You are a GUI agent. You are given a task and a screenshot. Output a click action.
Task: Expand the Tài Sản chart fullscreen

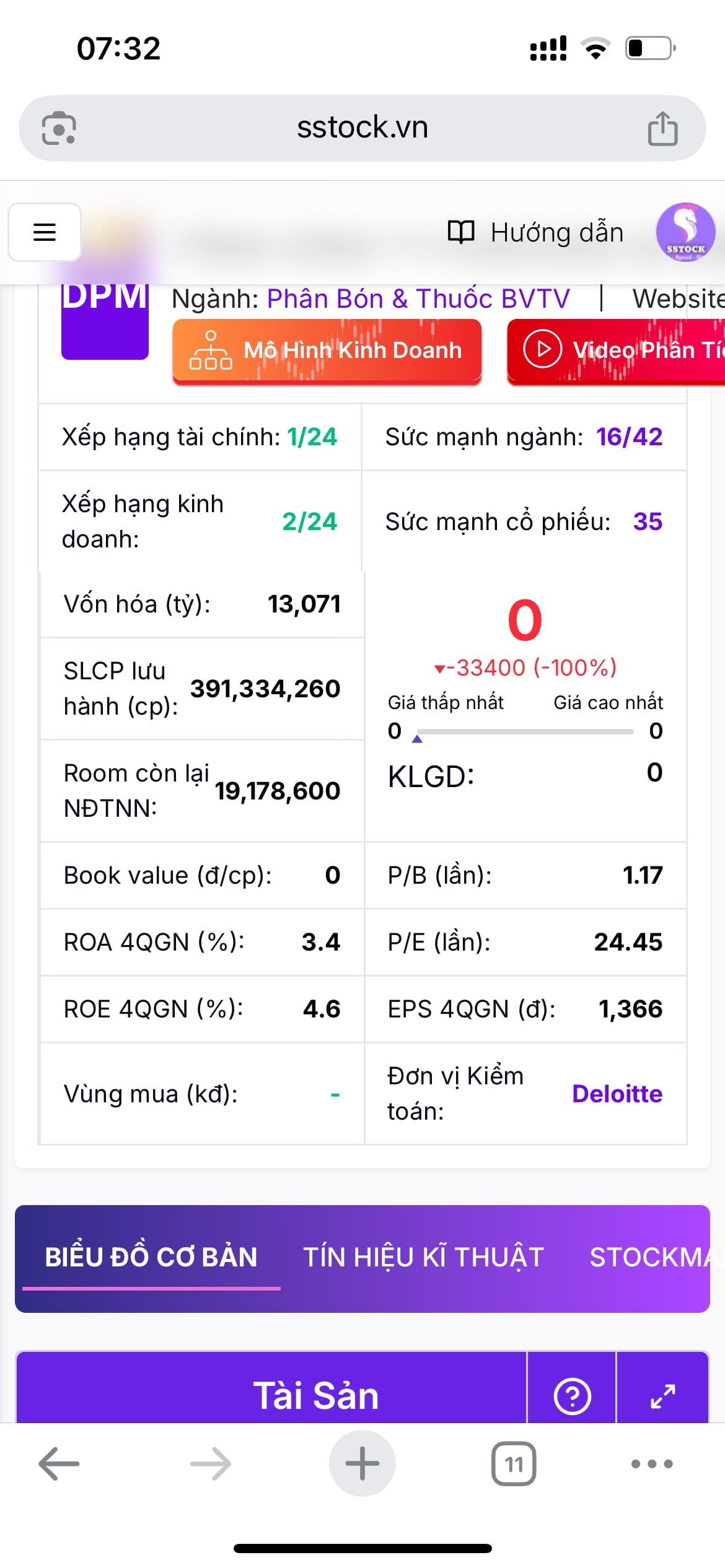tap(662, 1396)
